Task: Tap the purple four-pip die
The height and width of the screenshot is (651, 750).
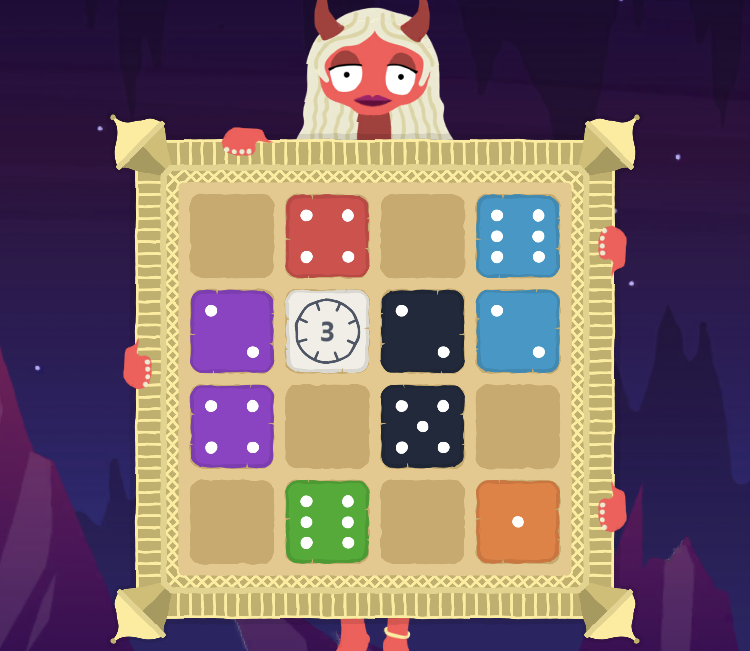Action: [232, 426]
